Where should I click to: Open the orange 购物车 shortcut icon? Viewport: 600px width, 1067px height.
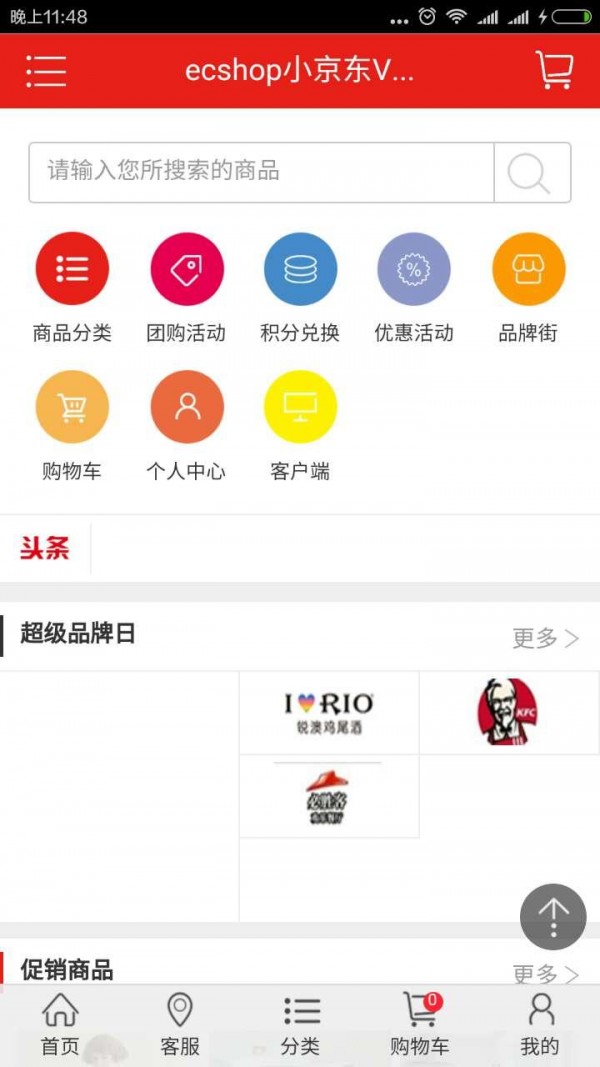[x=72, y=407]
